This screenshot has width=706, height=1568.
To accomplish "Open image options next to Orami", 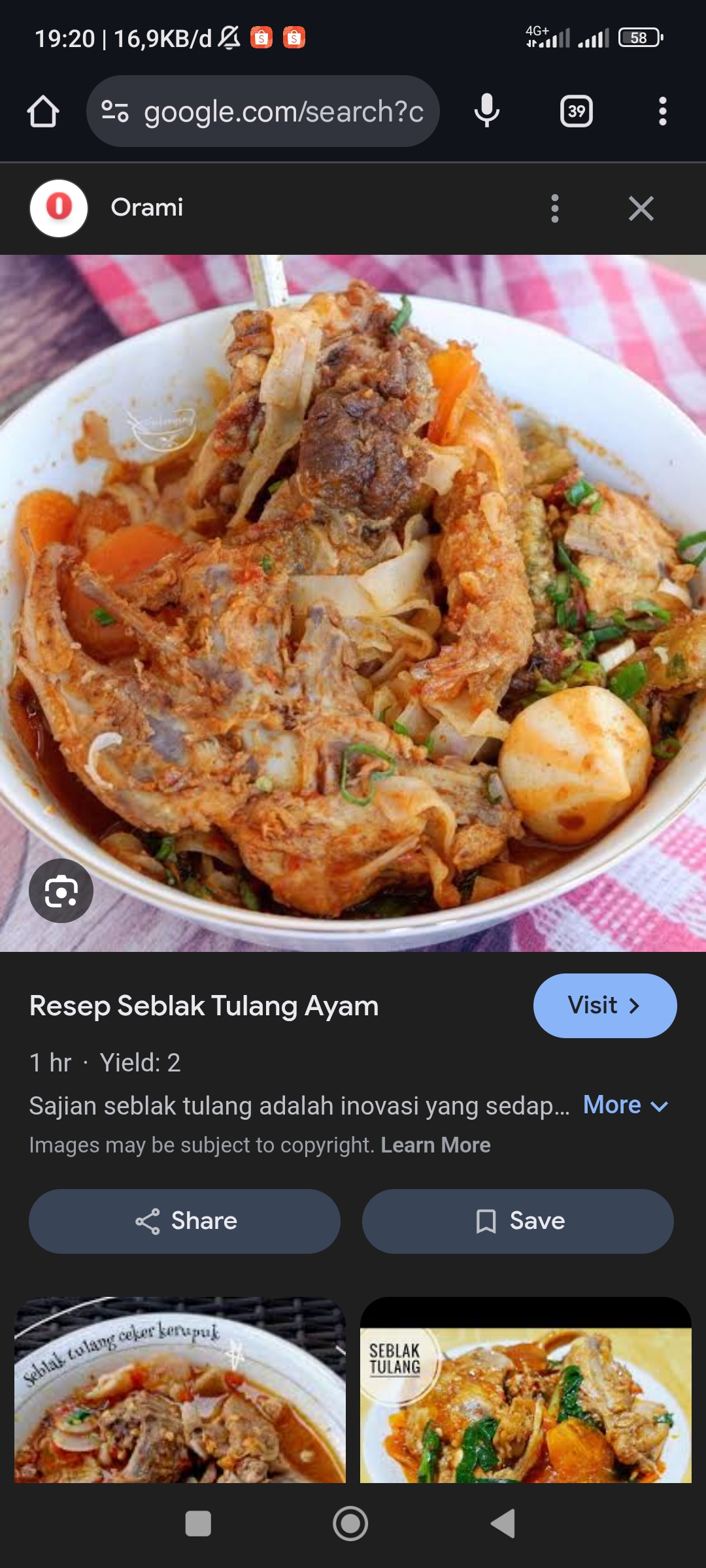I will point(554,208).
